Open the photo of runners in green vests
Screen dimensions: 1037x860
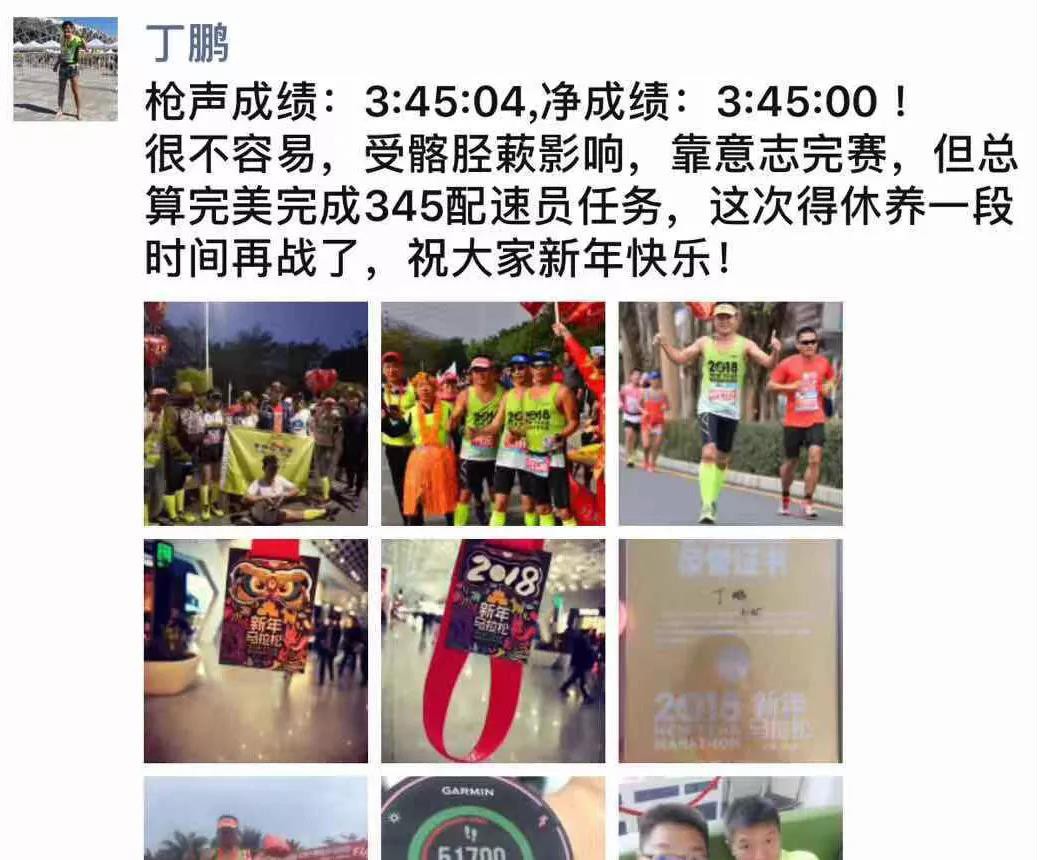pyautogui.click(x=493, y=414)
